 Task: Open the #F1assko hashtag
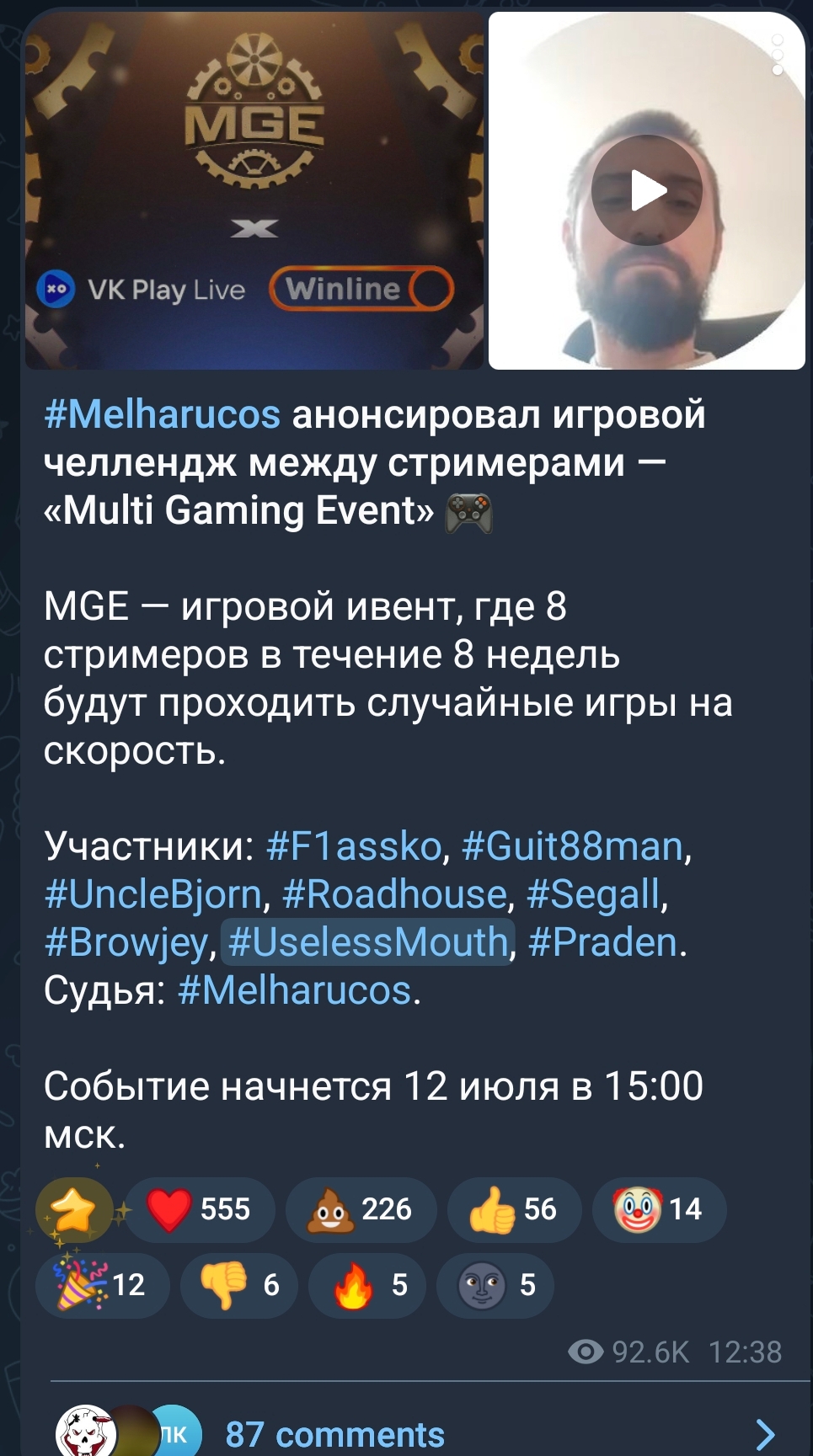tap(354, 846)
